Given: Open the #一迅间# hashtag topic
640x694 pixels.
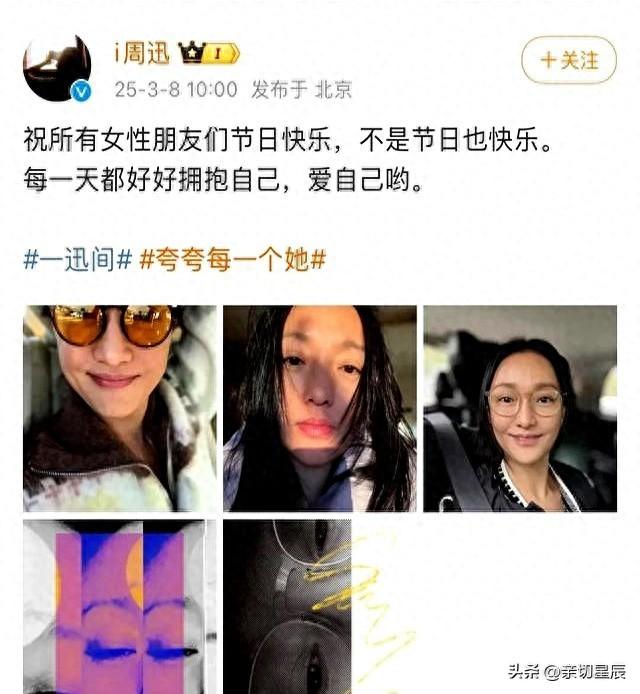Looking at the screenshot, I should point(78,260).
